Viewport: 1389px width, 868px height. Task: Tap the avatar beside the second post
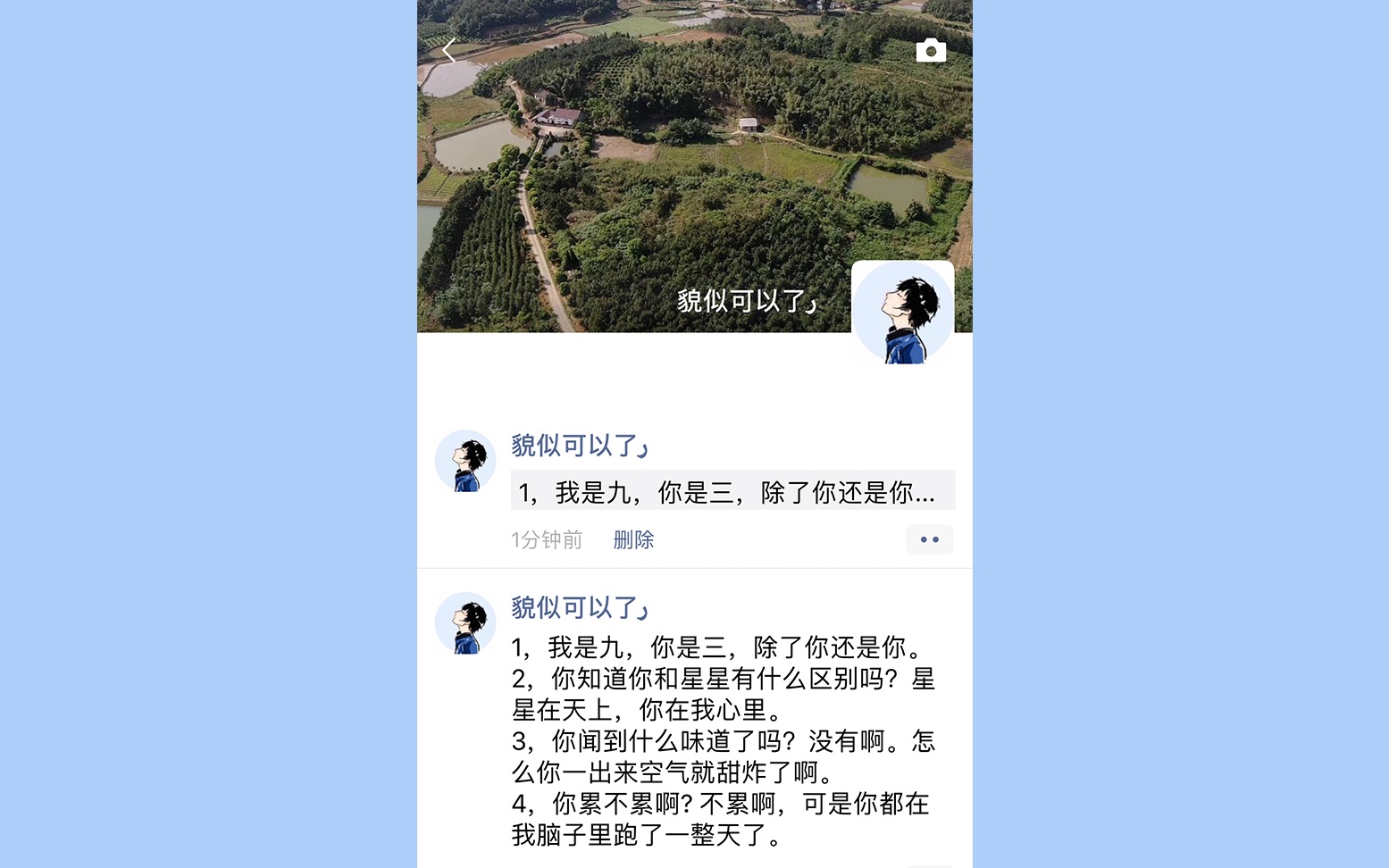tap(465, 622)
